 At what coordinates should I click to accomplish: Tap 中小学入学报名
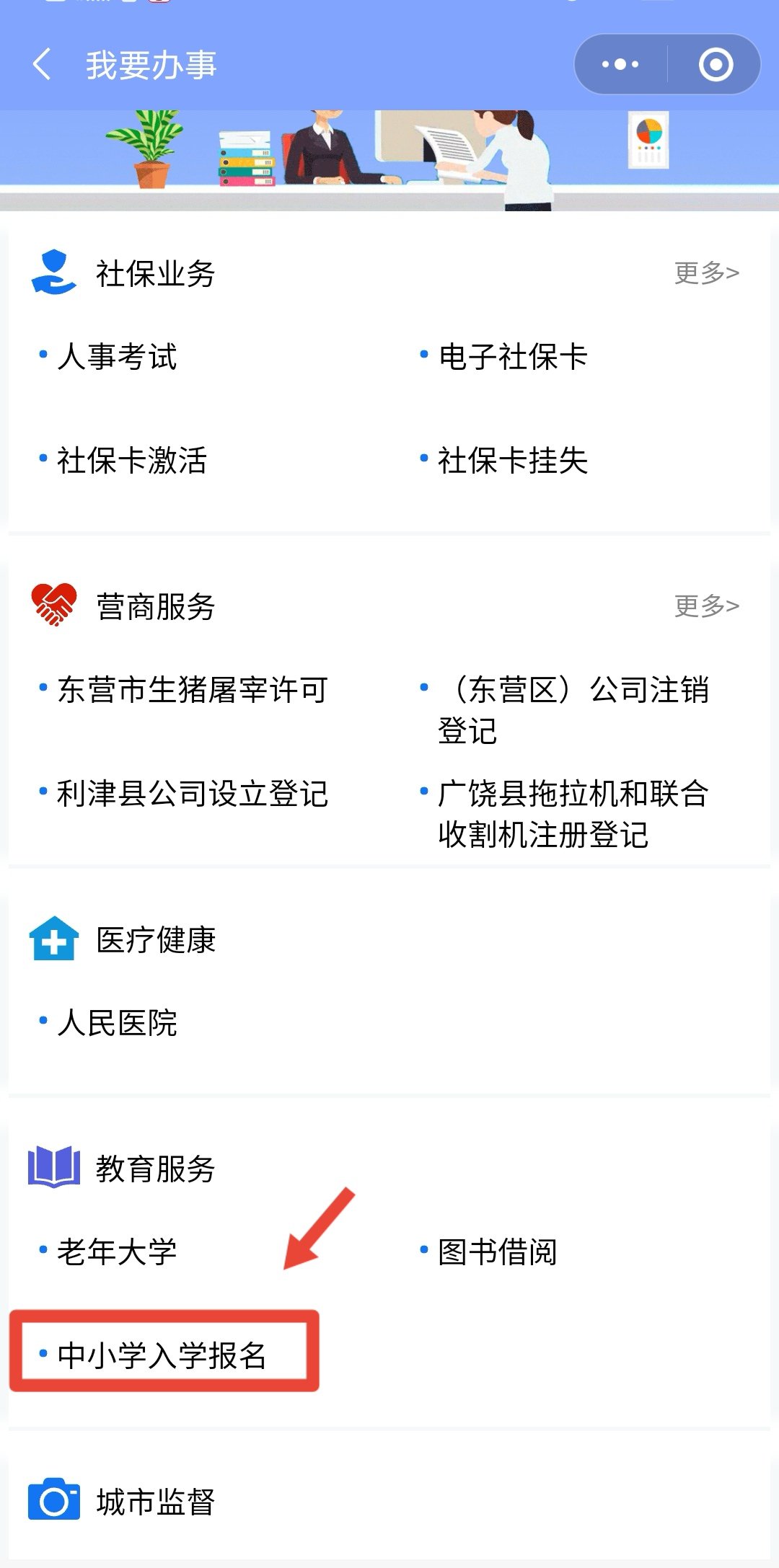pyautogui.click(x=162, y=1355)
